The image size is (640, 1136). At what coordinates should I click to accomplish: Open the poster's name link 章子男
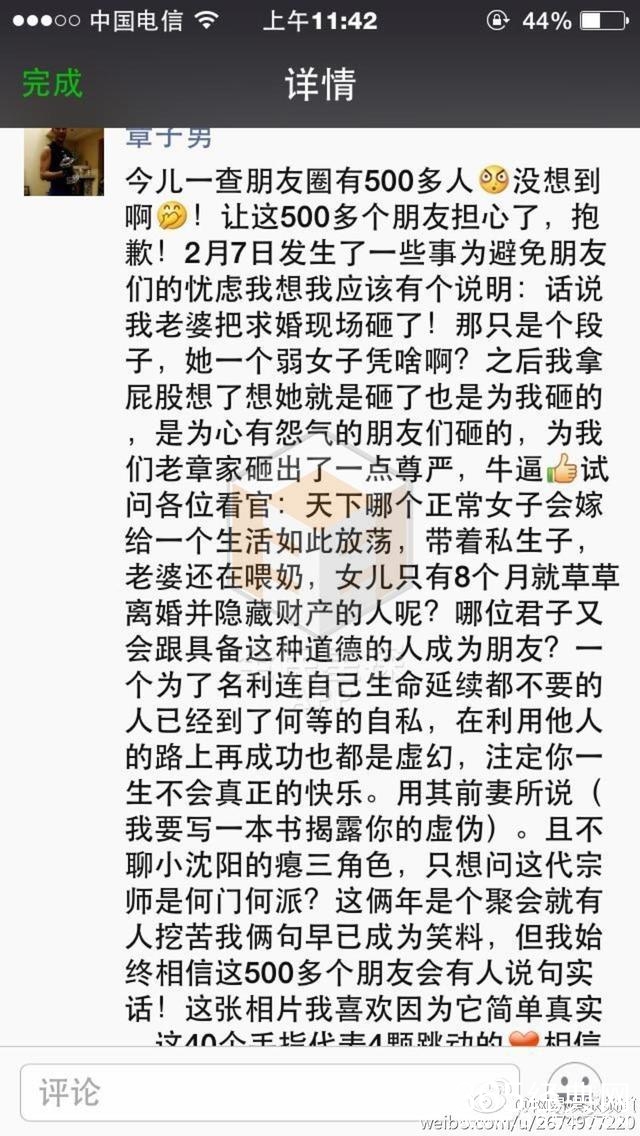click(x=169, y=138)
